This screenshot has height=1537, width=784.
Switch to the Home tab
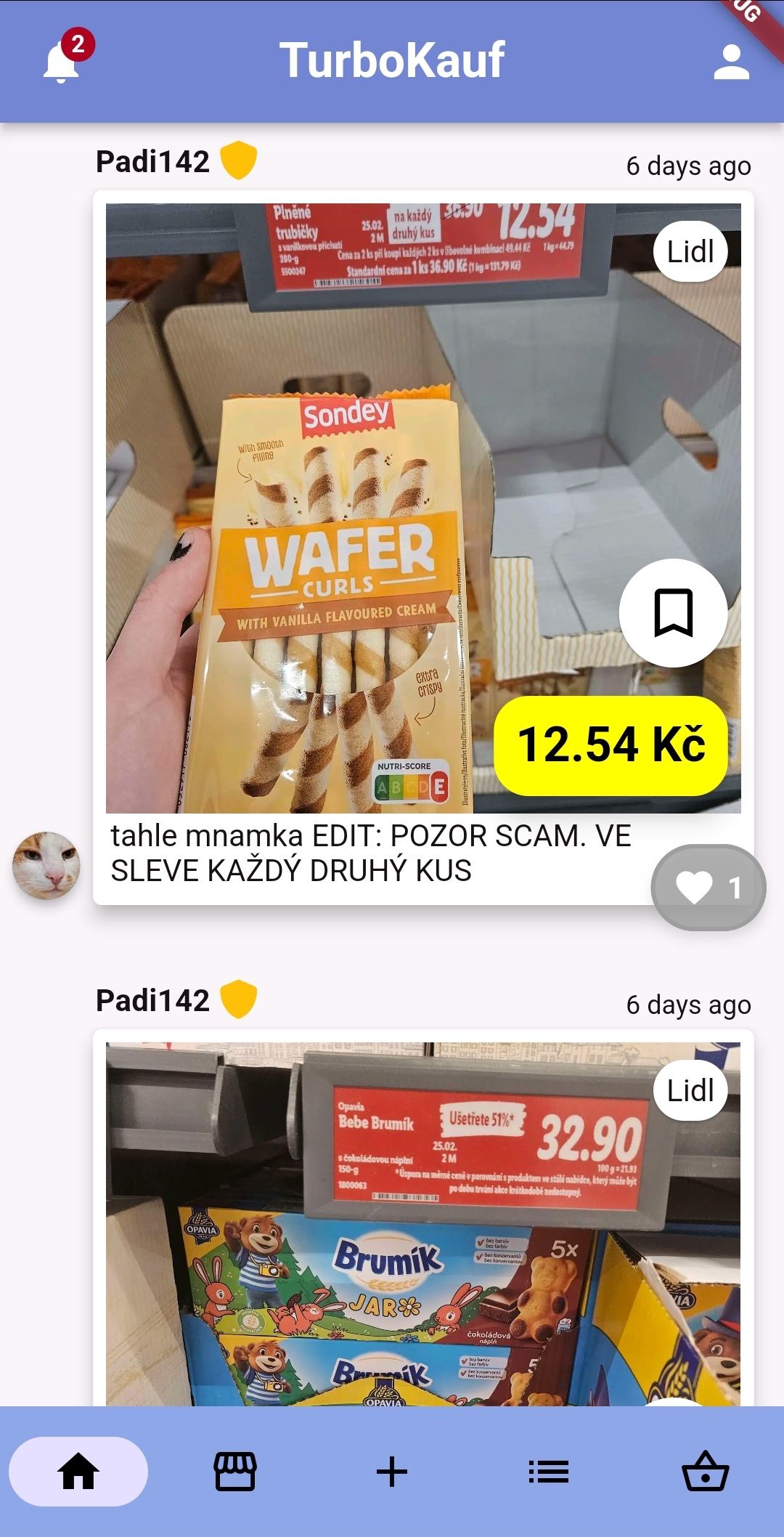(x=78, y=1472)
